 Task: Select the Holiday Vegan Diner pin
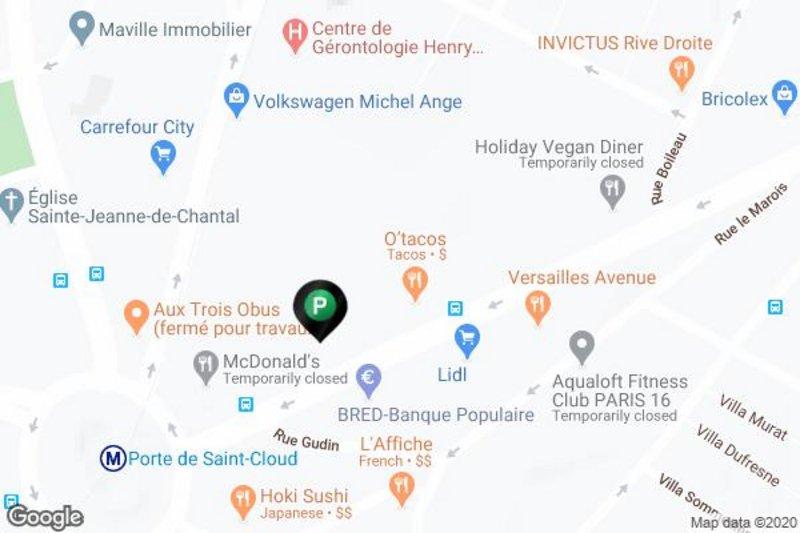612,188
